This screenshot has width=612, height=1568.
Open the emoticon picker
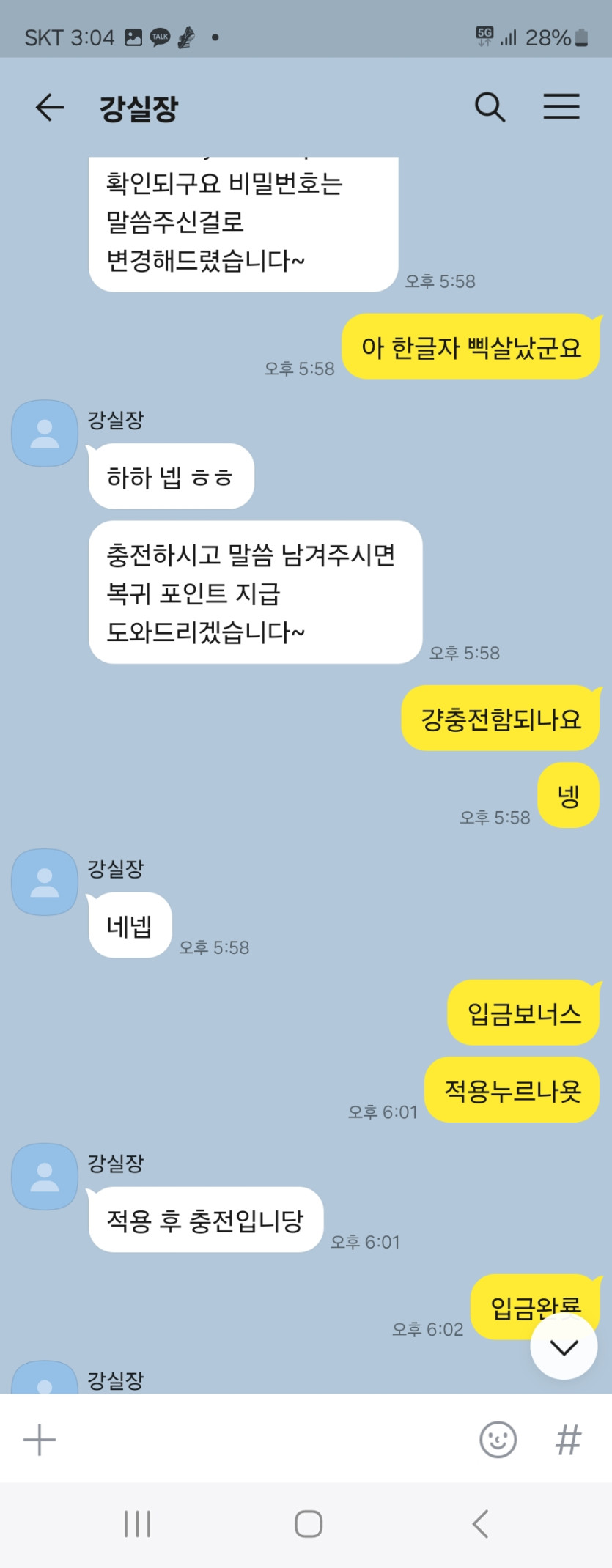coord(498,1440)
